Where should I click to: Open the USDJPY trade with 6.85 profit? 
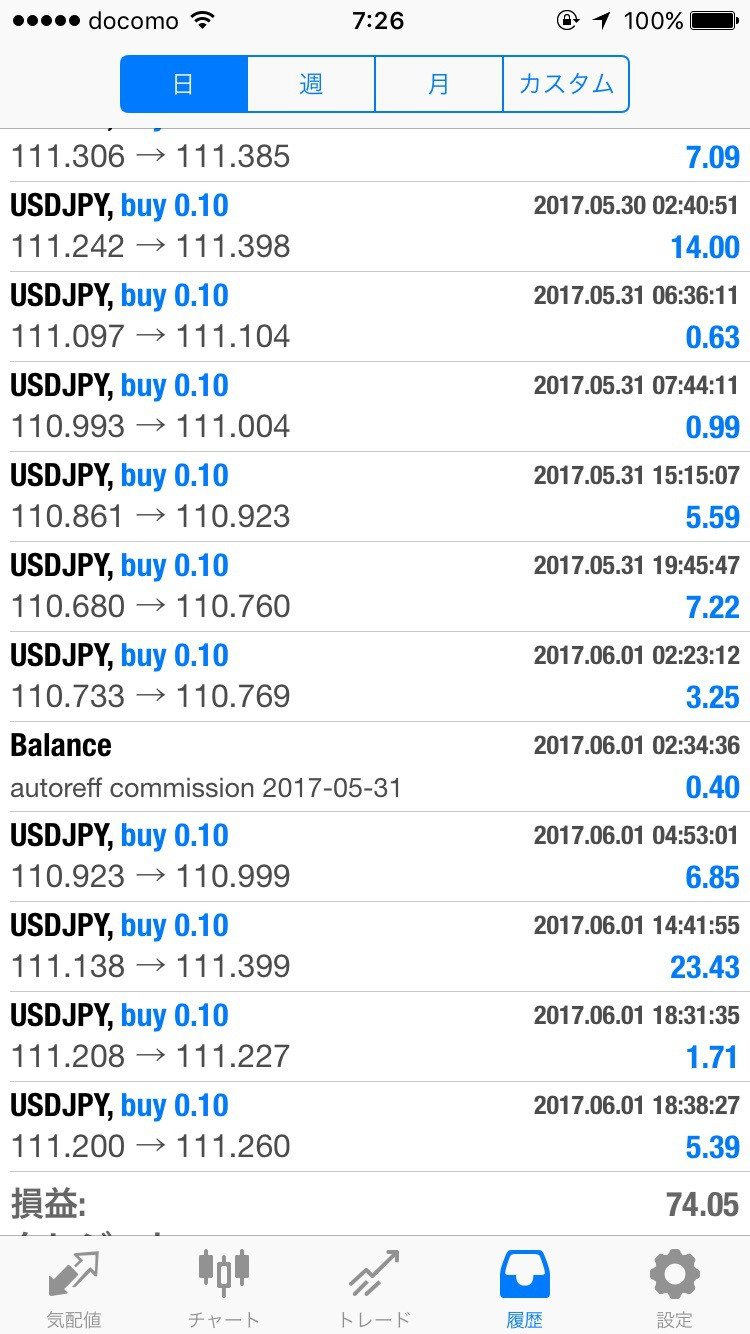click(375, 857)
